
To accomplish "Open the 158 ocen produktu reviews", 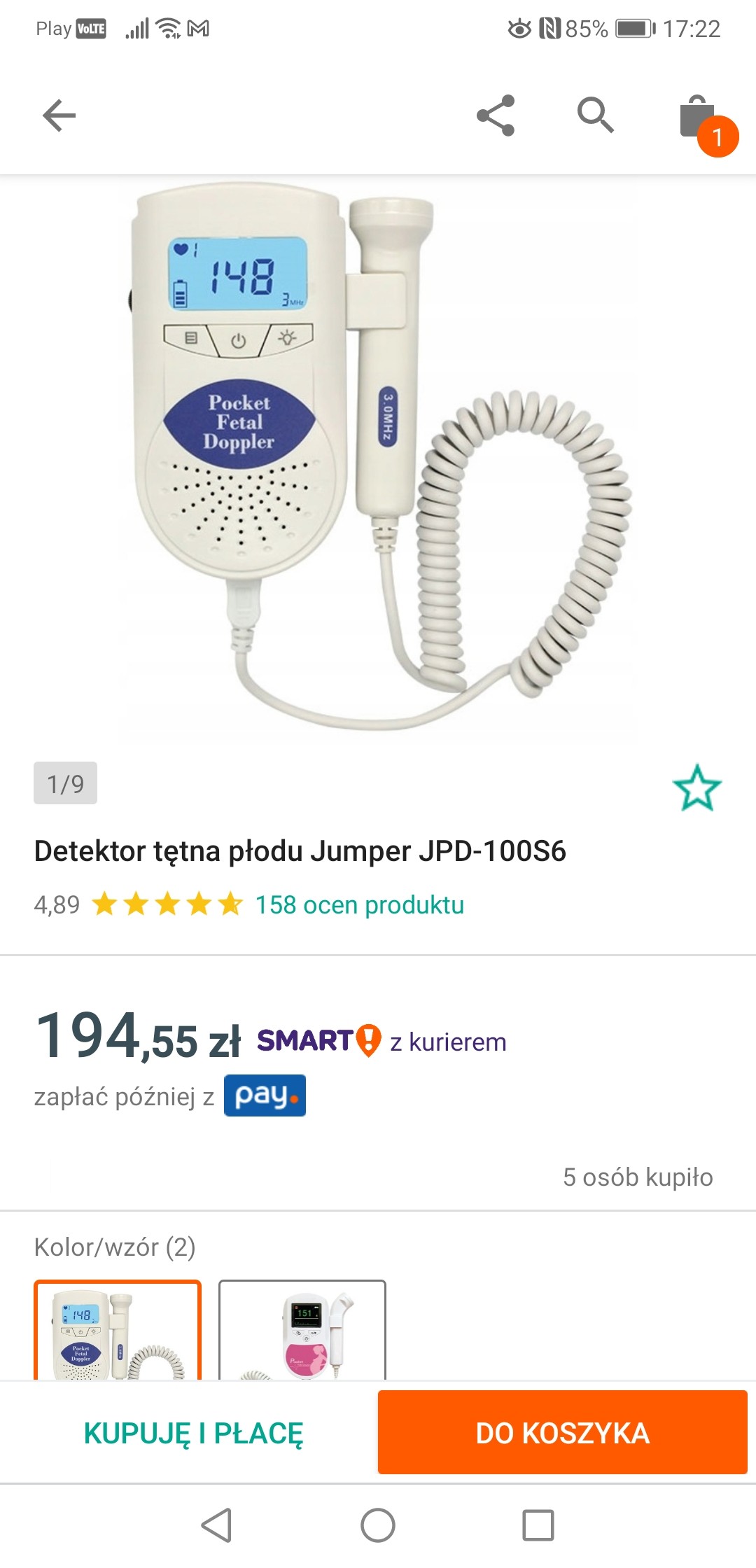I will pos(359,904).
